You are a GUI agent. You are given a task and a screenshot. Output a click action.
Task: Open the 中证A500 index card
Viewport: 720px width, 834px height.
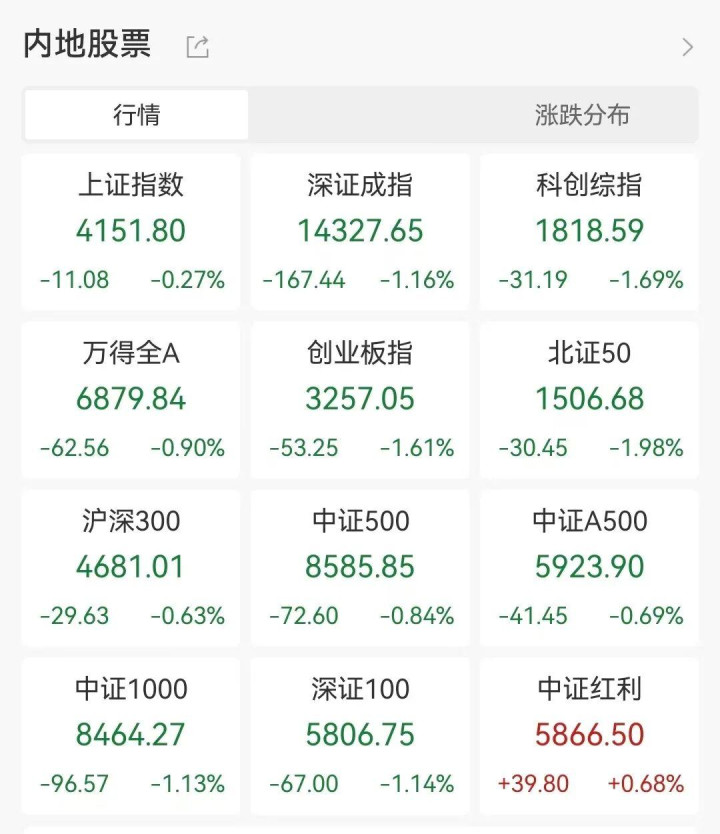pyautogui.click(x=589, y=567)
